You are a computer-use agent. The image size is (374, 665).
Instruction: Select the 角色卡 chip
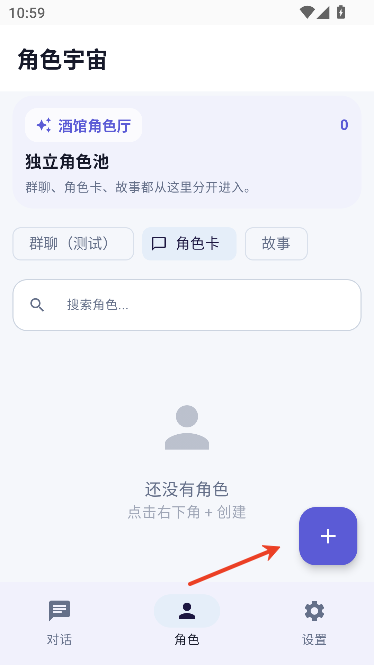189,243
